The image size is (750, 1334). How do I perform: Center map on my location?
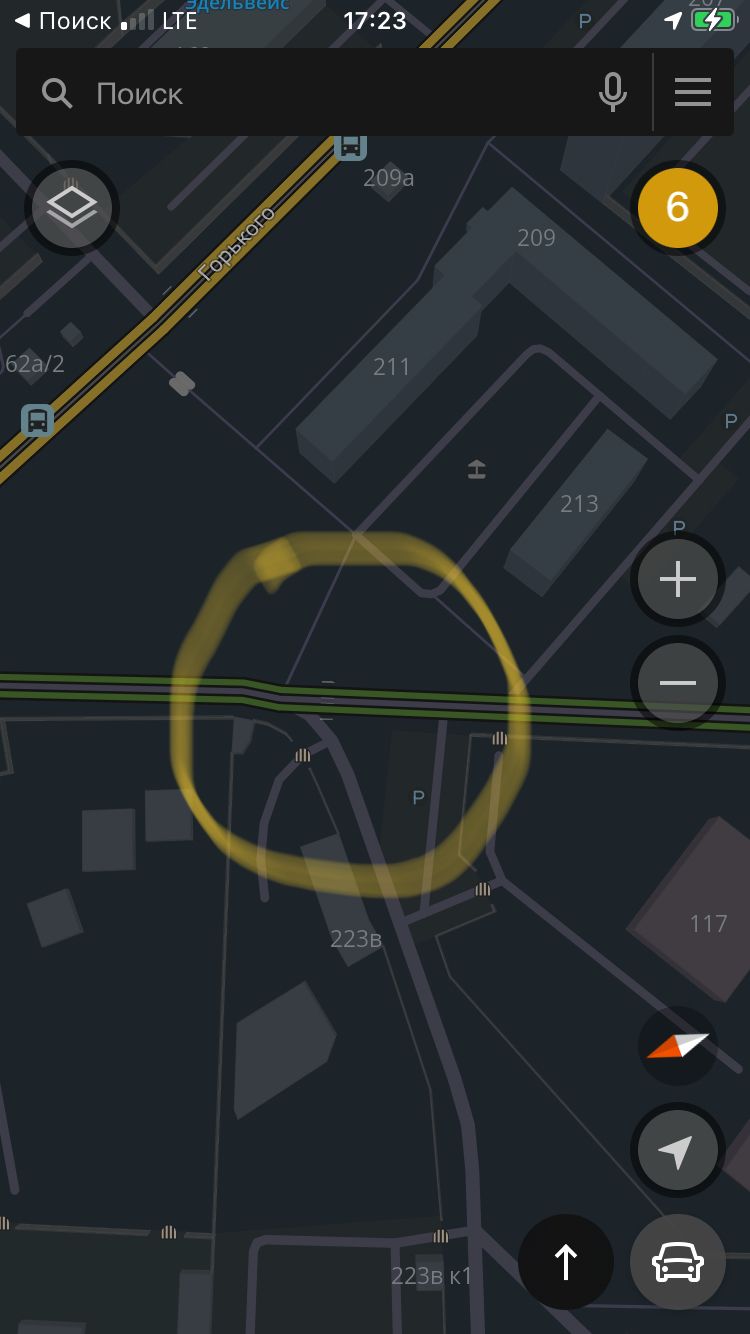pyautogui.click(x=678, y=1152)
